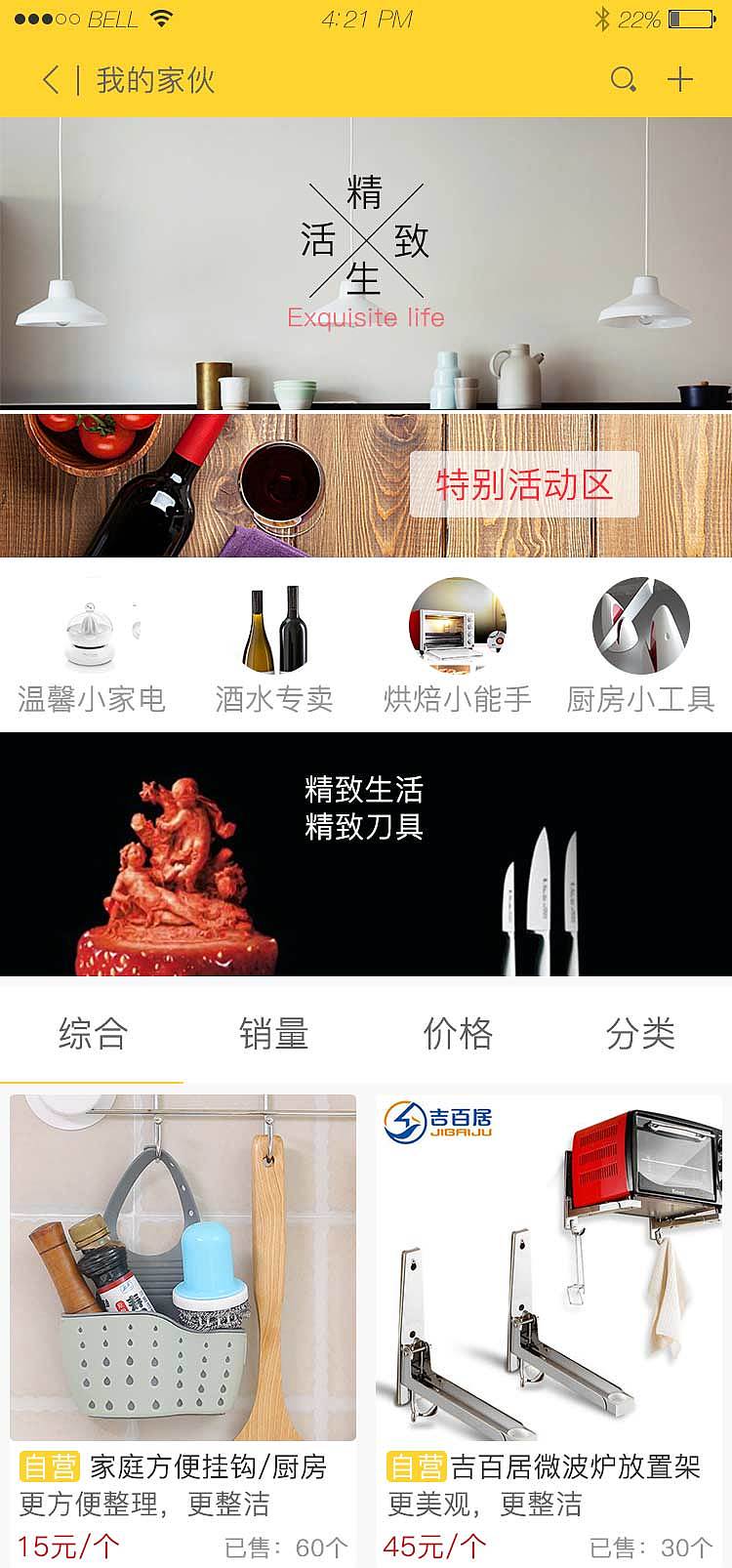Open the 酒水专卖 wine category icon
This screenshot has height=1568, width=732.
tap(273, 630)
